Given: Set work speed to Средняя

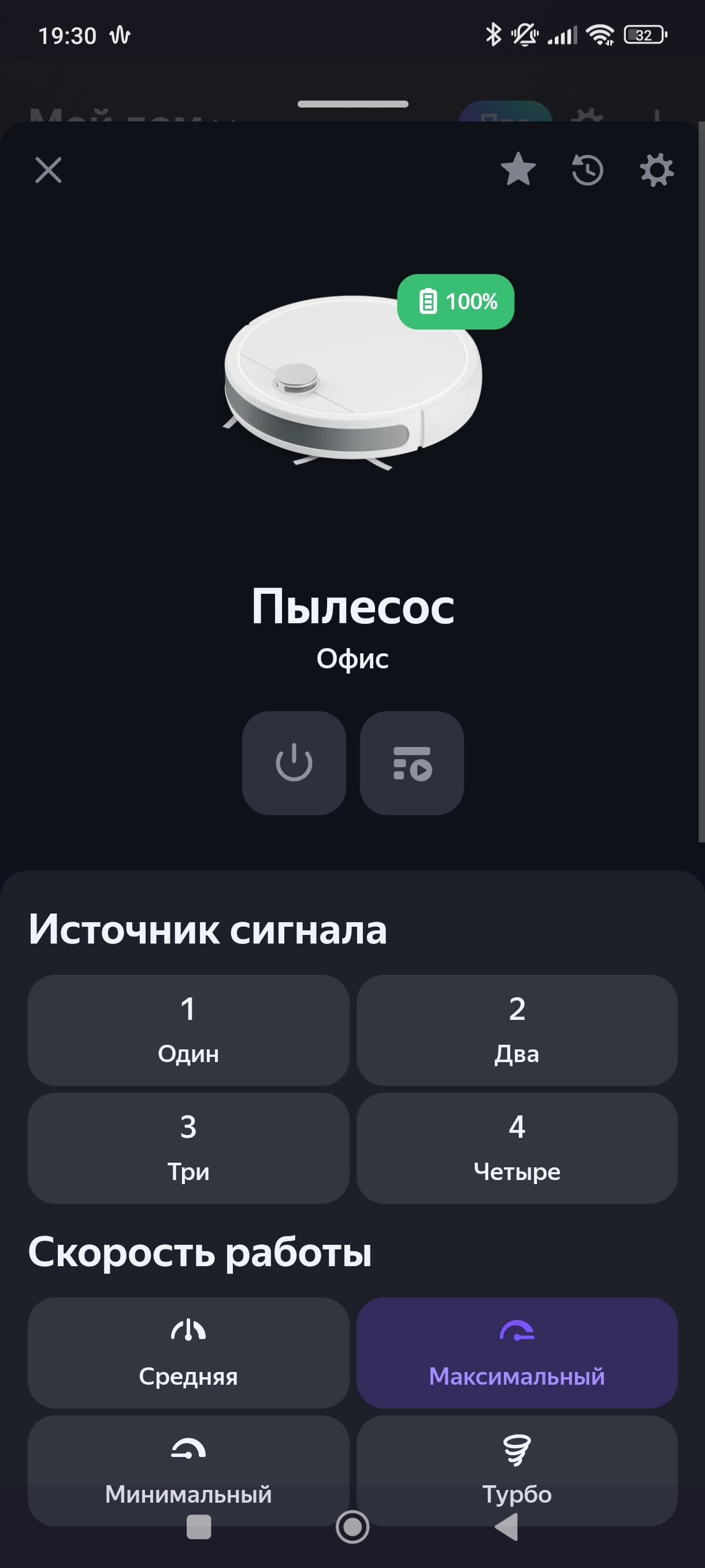Looking at the screenshot, I should pyautogui.click(x=188, y=1352).
